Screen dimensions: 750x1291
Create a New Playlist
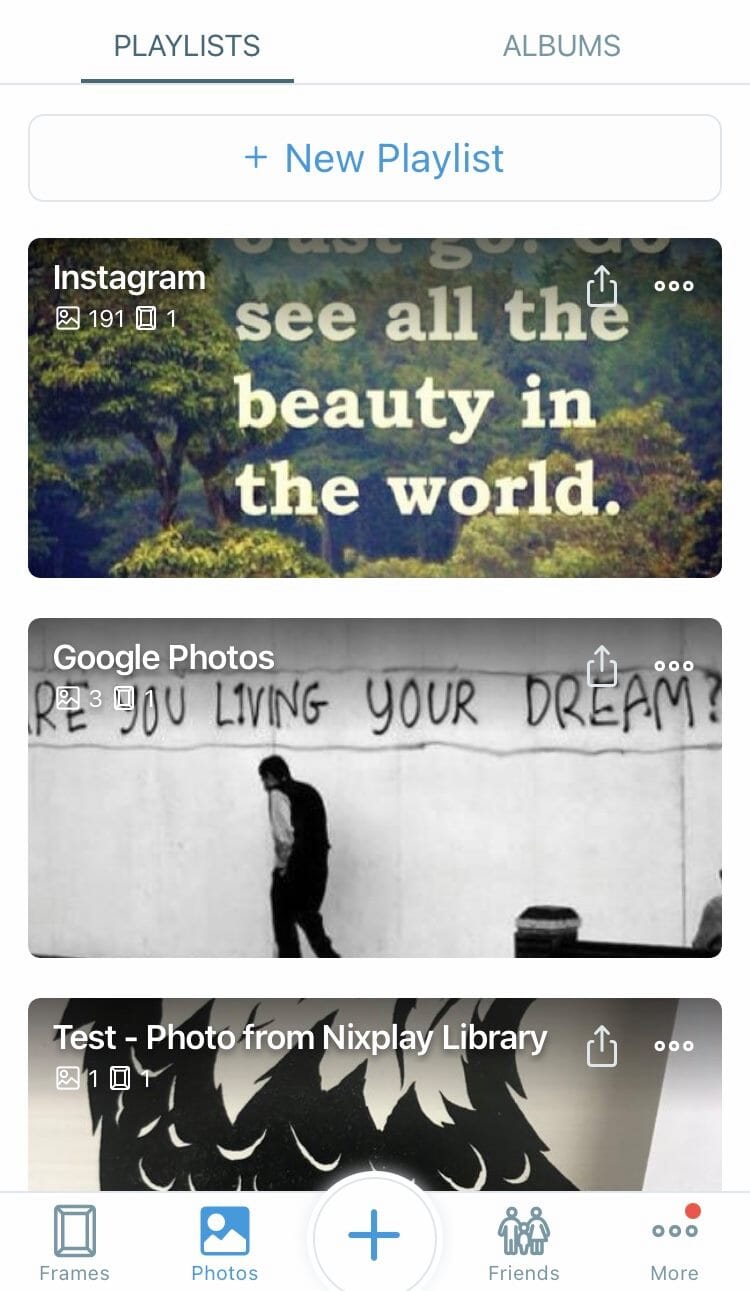click(375, 158)
